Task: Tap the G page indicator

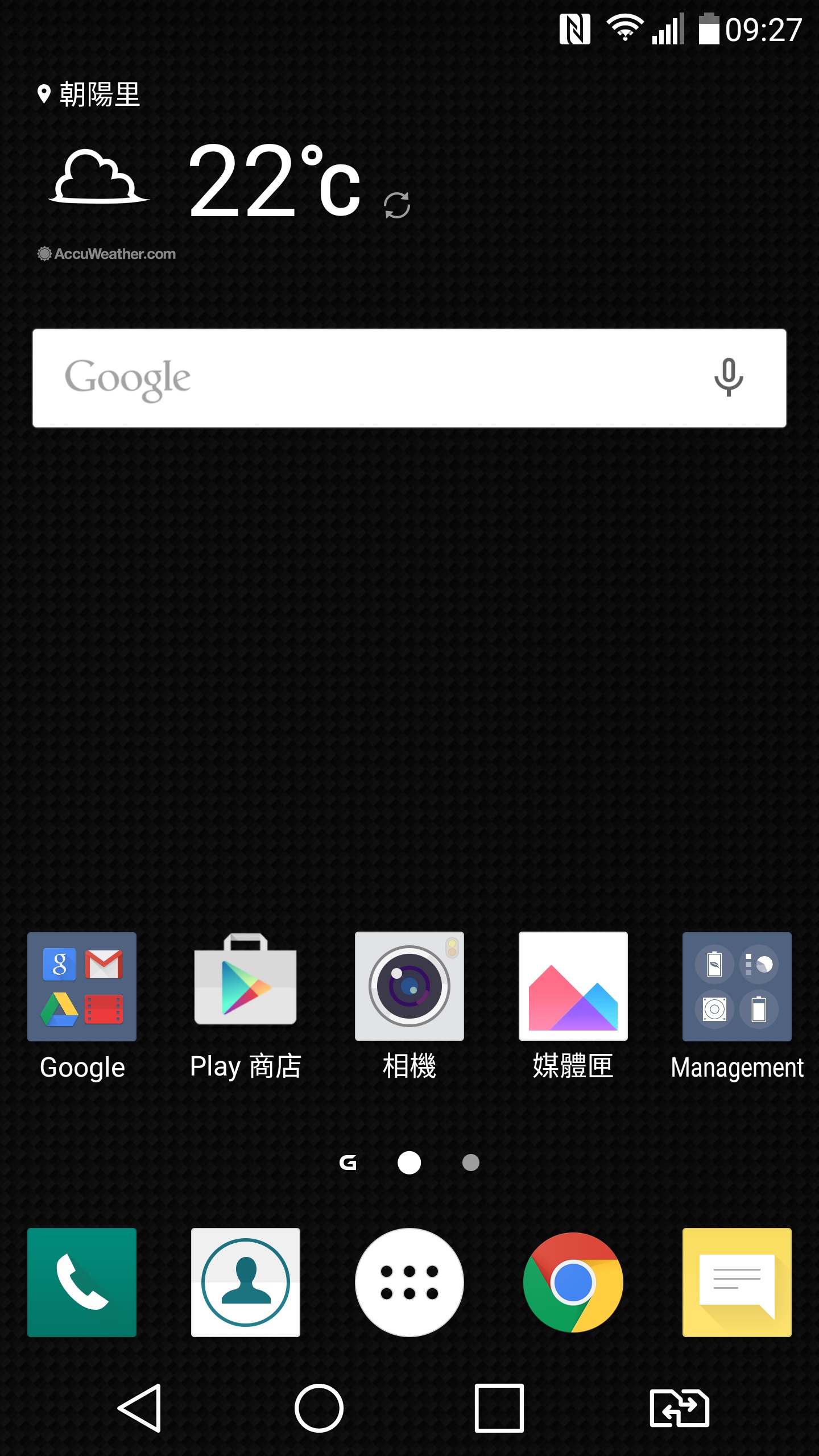Action: 348,1163
